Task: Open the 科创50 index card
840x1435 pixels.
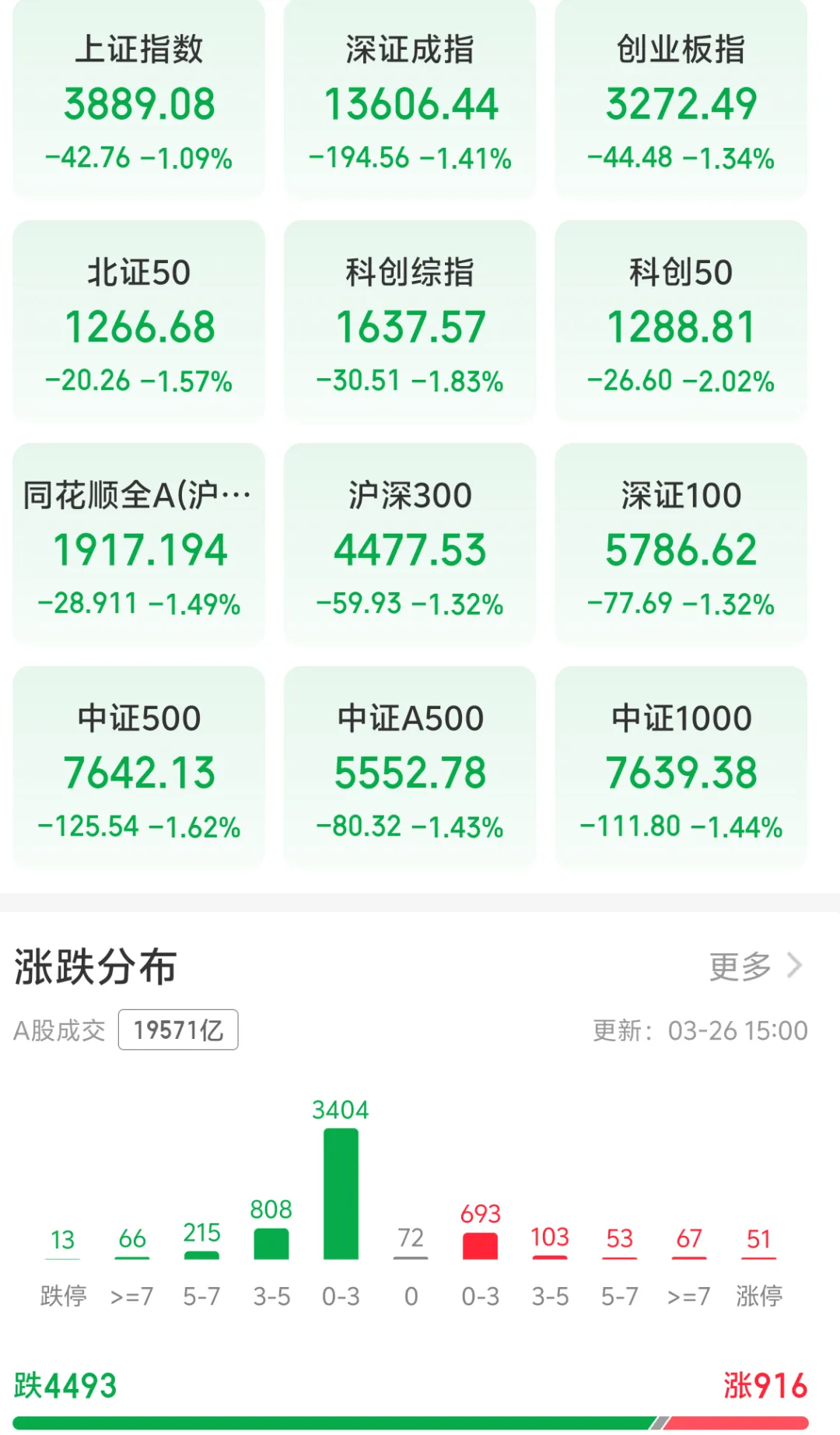Action: point(681,324)
